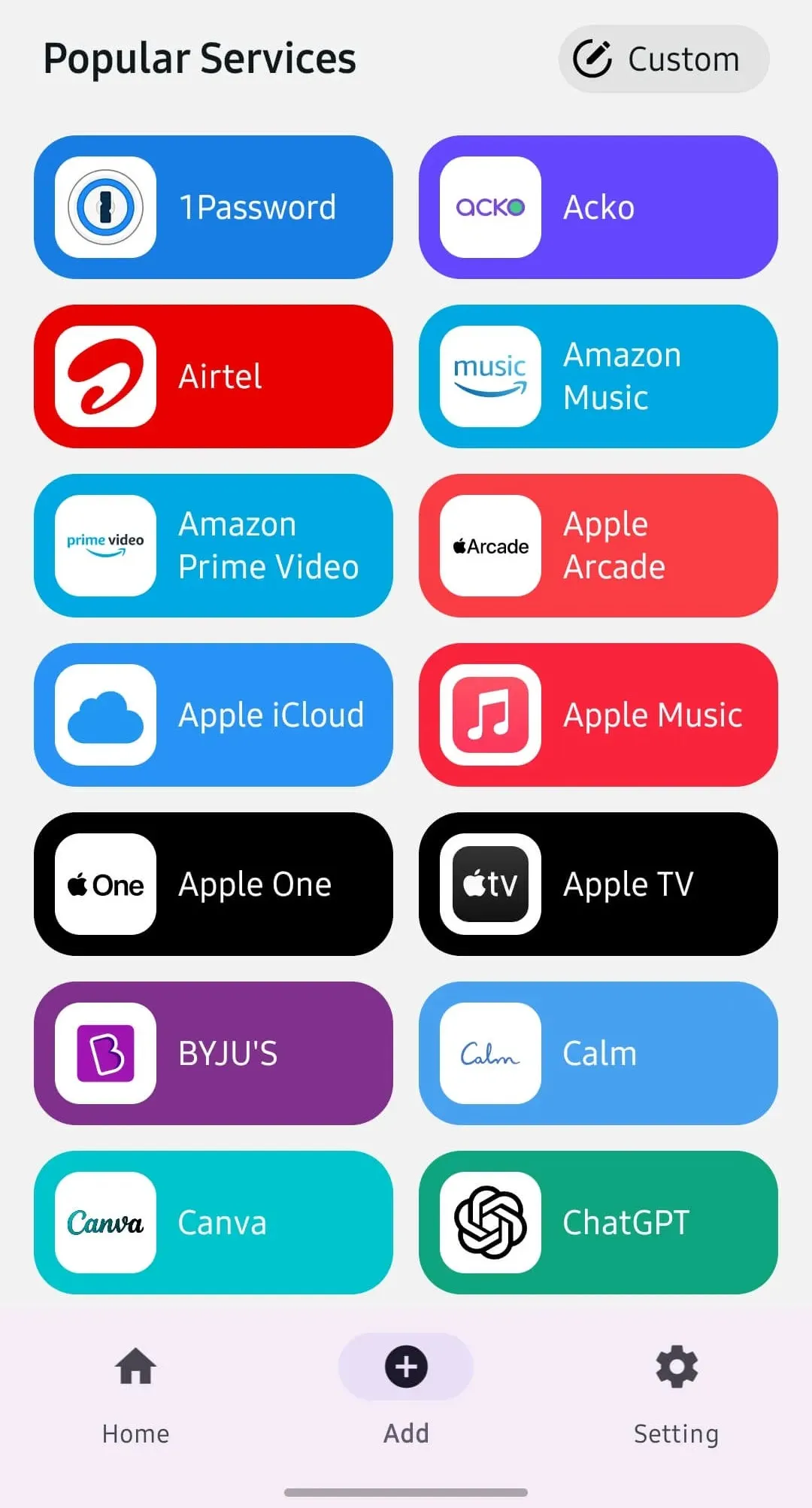The image size is (812, 1508).
Task: Open the Amazon Prime Video card
Action: pyautogui.click(x=214, y=545)
